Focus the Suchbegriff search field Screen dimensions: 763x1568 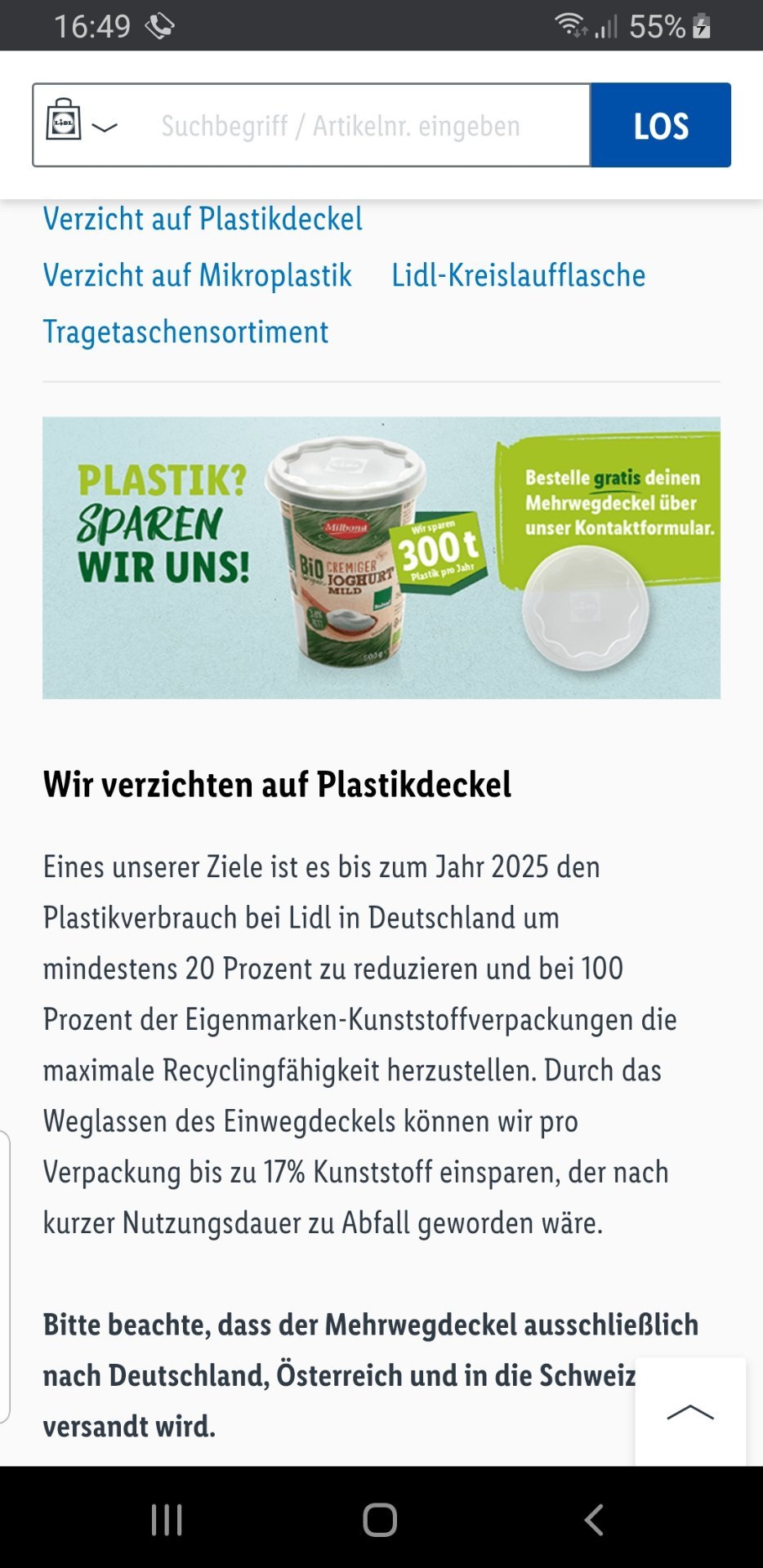359,126
